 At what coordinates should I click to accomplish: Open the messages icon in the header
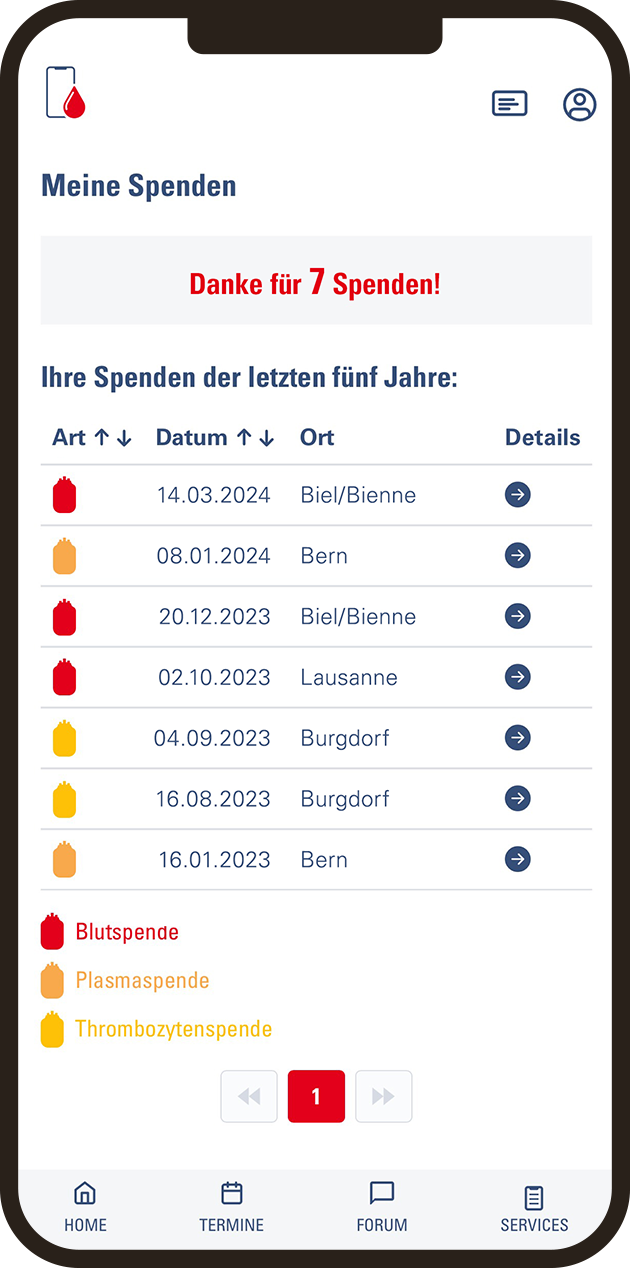(509, 103)
